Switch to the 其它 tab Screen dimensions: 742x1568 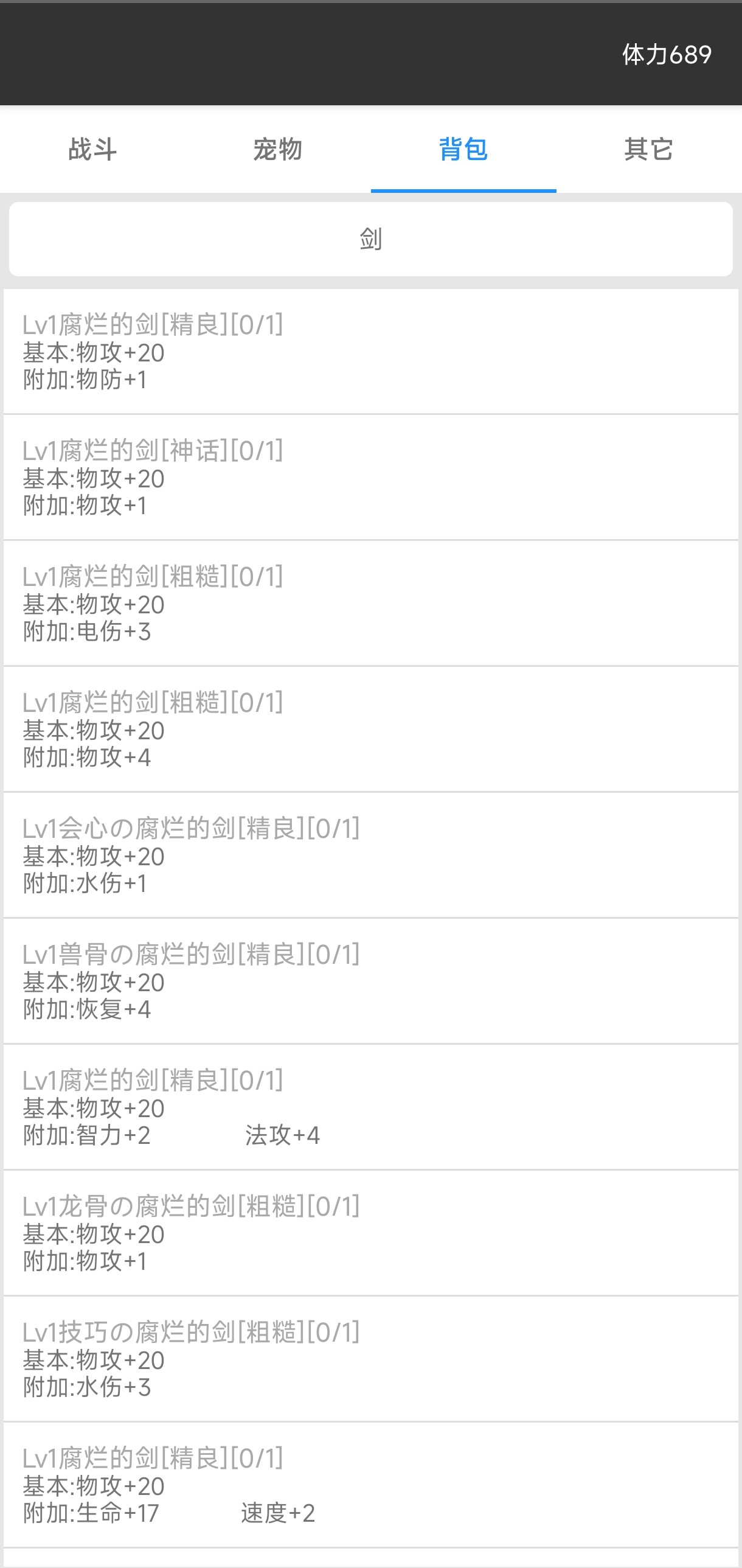coord(648,150)
